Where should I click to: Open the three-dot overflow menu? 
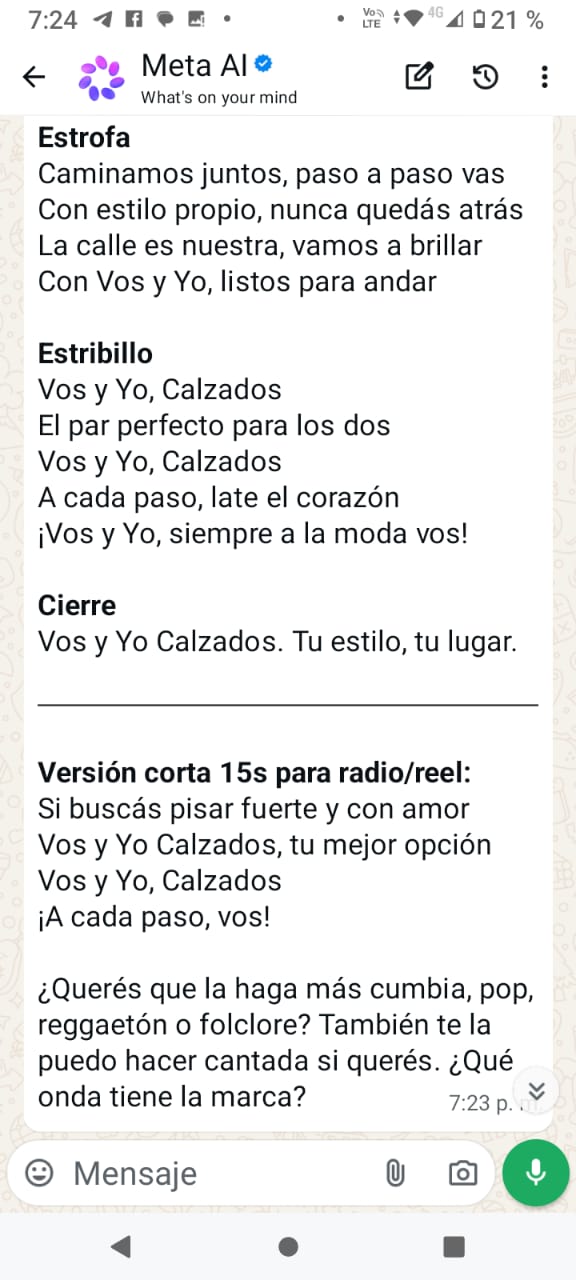coord(544,77)
